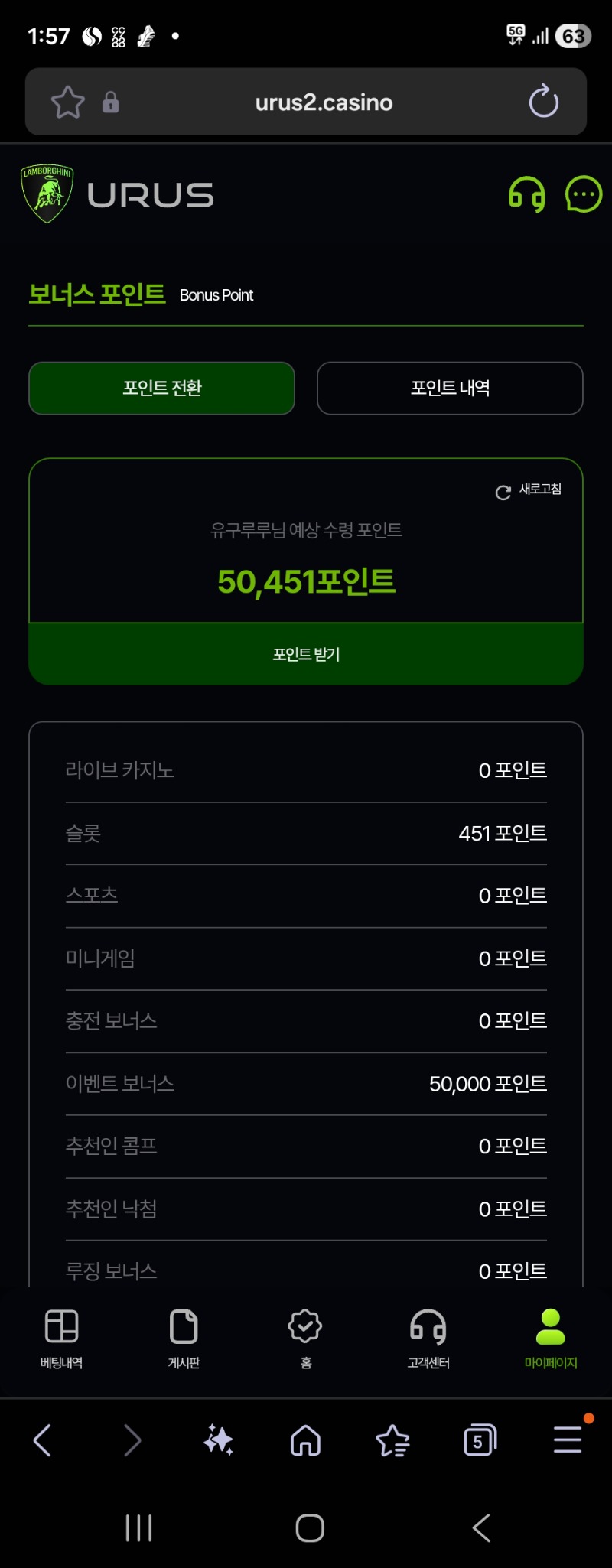This screenshot has width=612, height=1568.
Task: Switch to the 포인트 전환 tab
Action: pyautogui.click(x=161, y=389)
